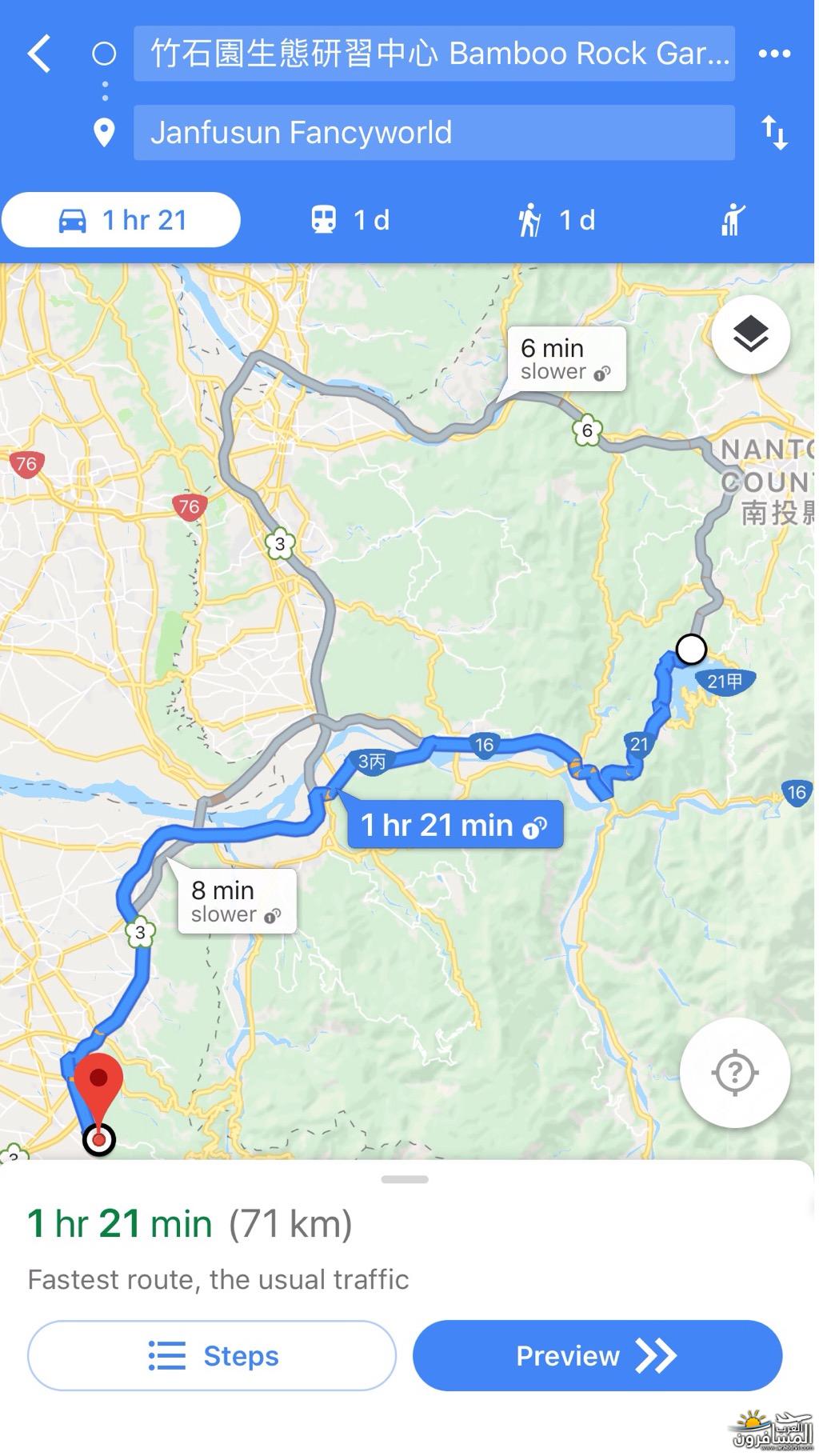Tap the 1 hr 21 min route label
Viewport: 819px width, 1456px height.
coord(454,825)
